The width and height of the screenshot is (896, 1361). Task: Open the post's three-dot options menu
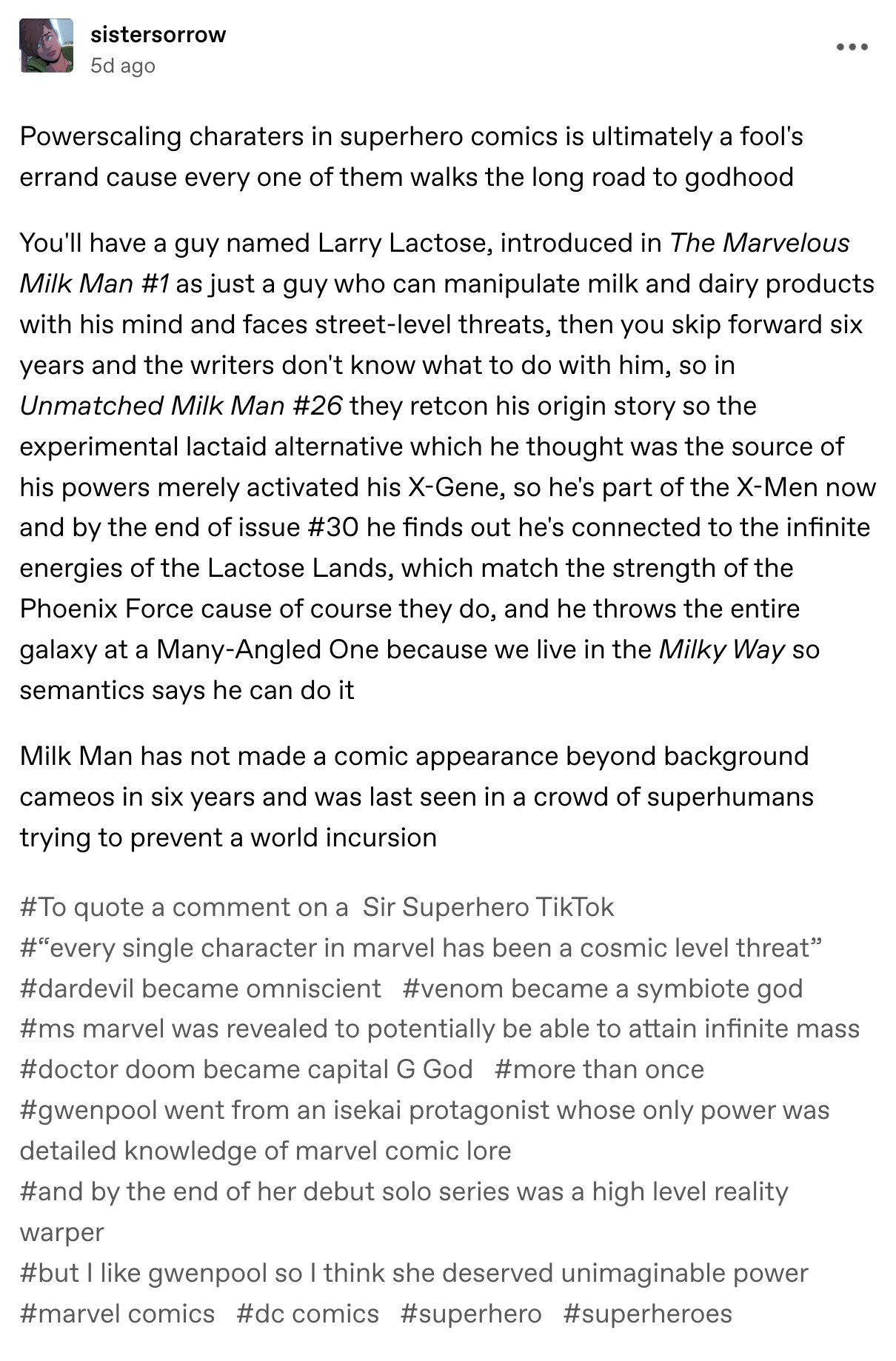[x=852, y=47]
